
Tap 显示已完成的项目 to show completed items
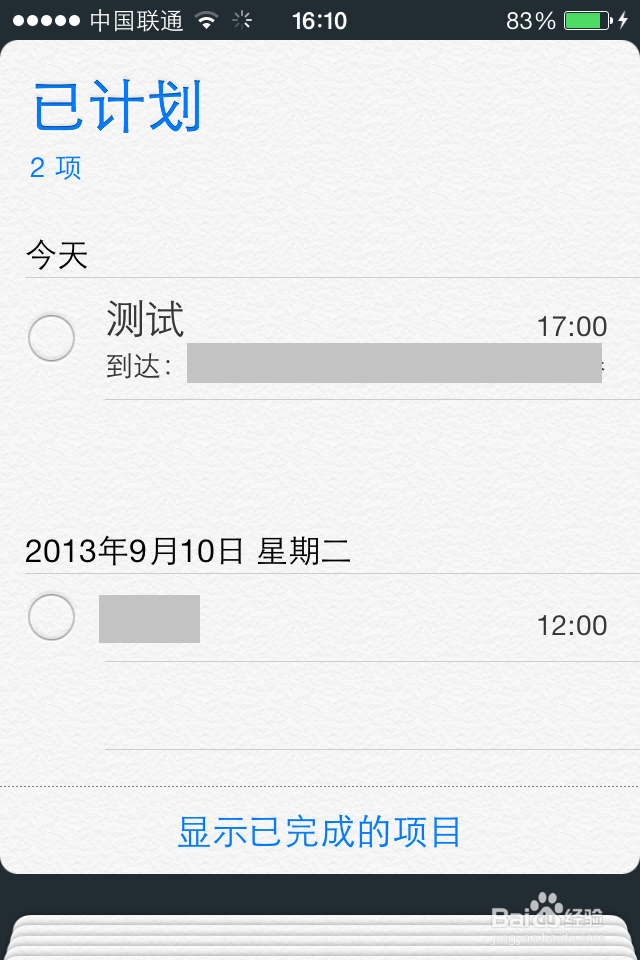[319, 831]
